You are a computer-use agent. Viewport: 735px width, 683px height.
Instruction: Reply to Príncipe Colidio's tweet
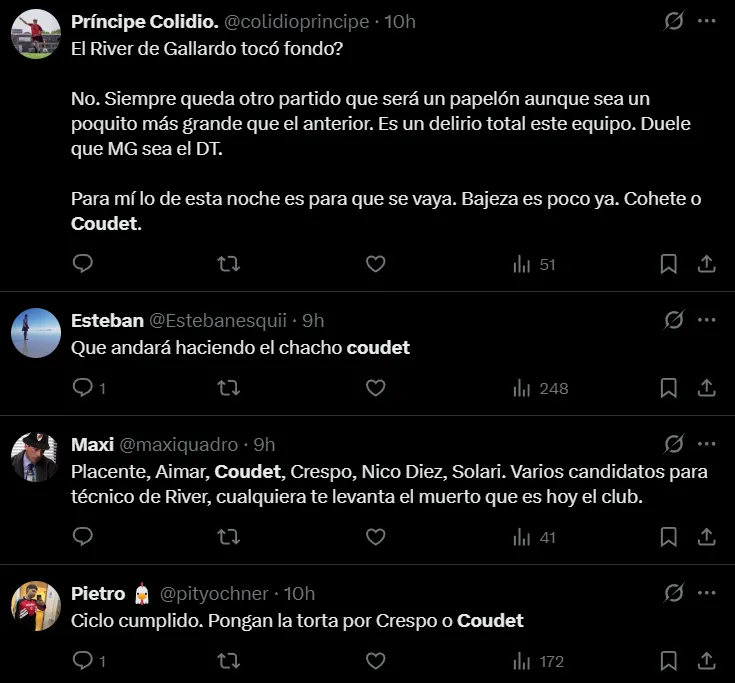[84, 264]
